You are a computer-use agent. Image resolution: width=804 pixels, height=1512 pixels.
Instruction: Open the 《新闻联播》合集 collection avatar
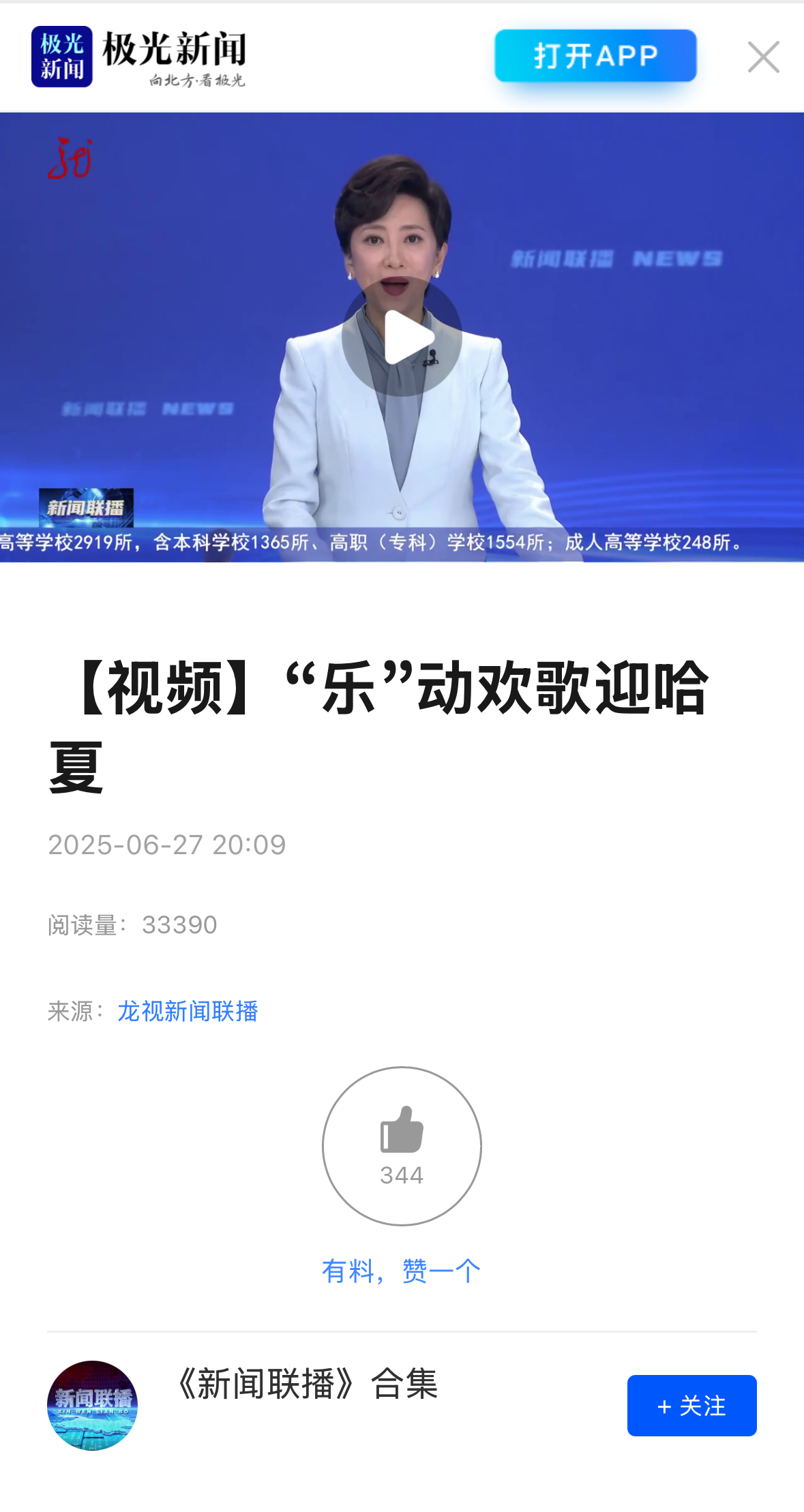(92, 1406)
